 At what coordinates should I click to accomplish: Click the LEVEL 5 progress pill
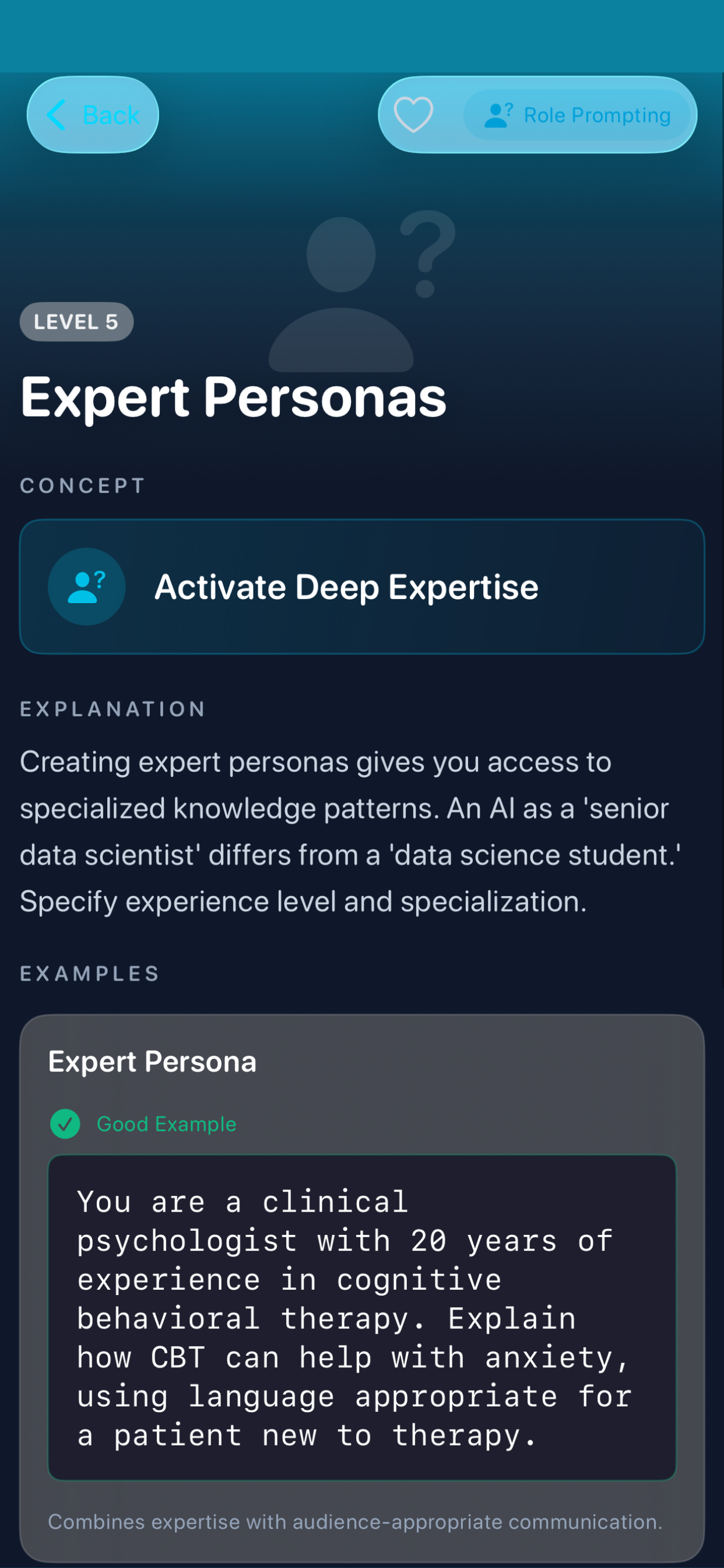tap(77, 321)
